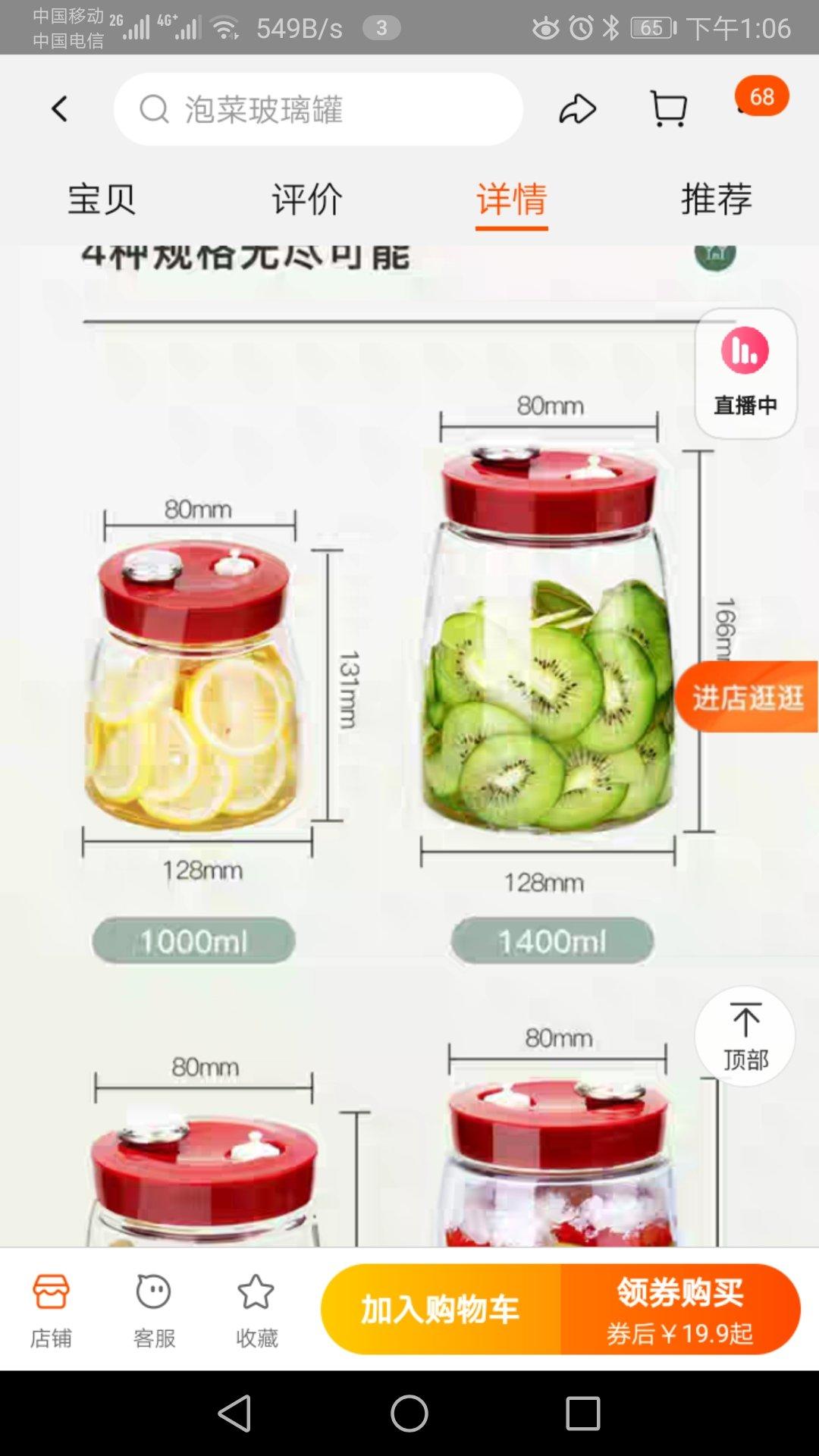
Task: Tap 领券购买 to buy with coupon
Action: 680,1309
